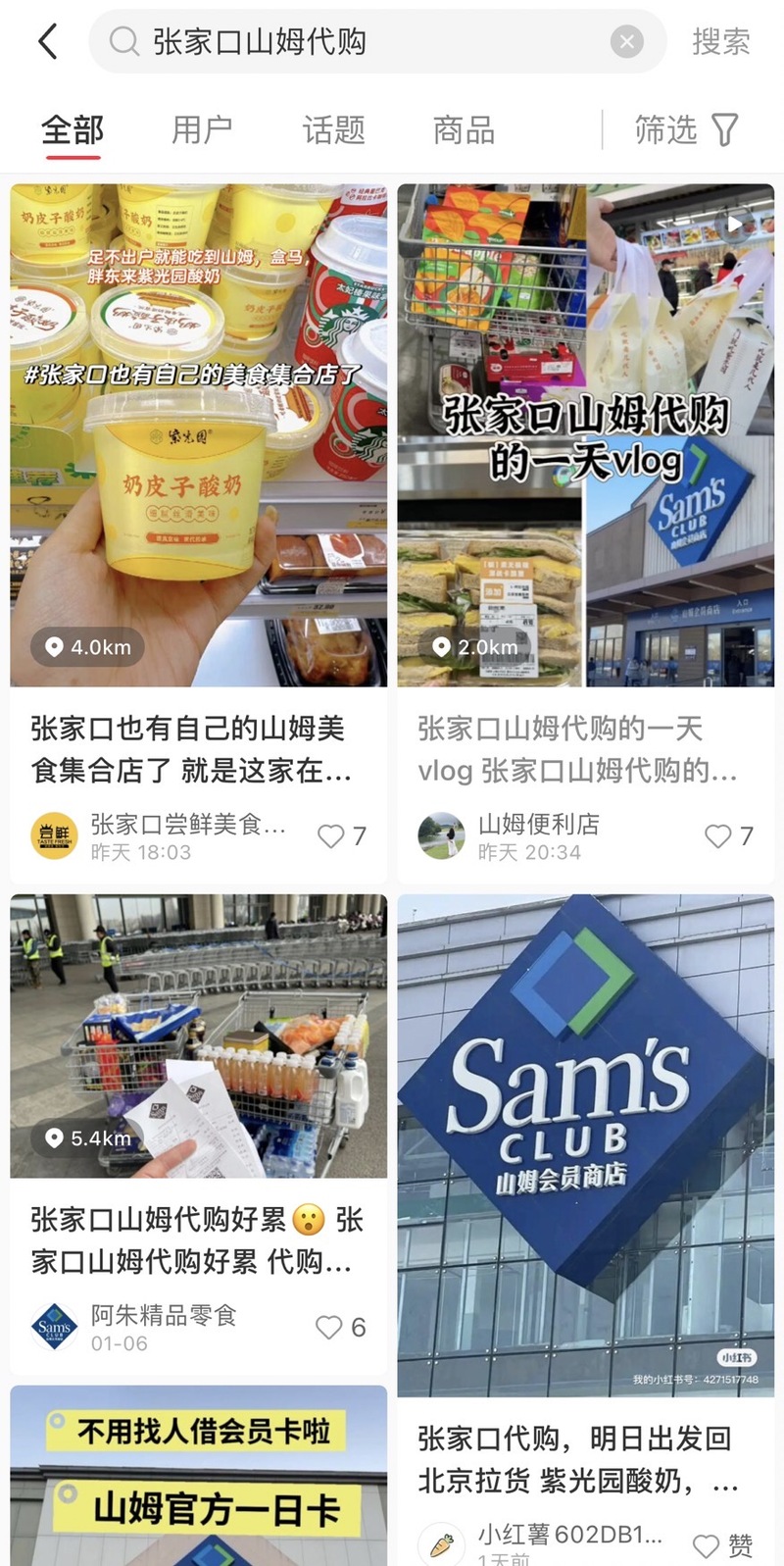
Task: Select the 全部 tab
Action: pos(73,129)
